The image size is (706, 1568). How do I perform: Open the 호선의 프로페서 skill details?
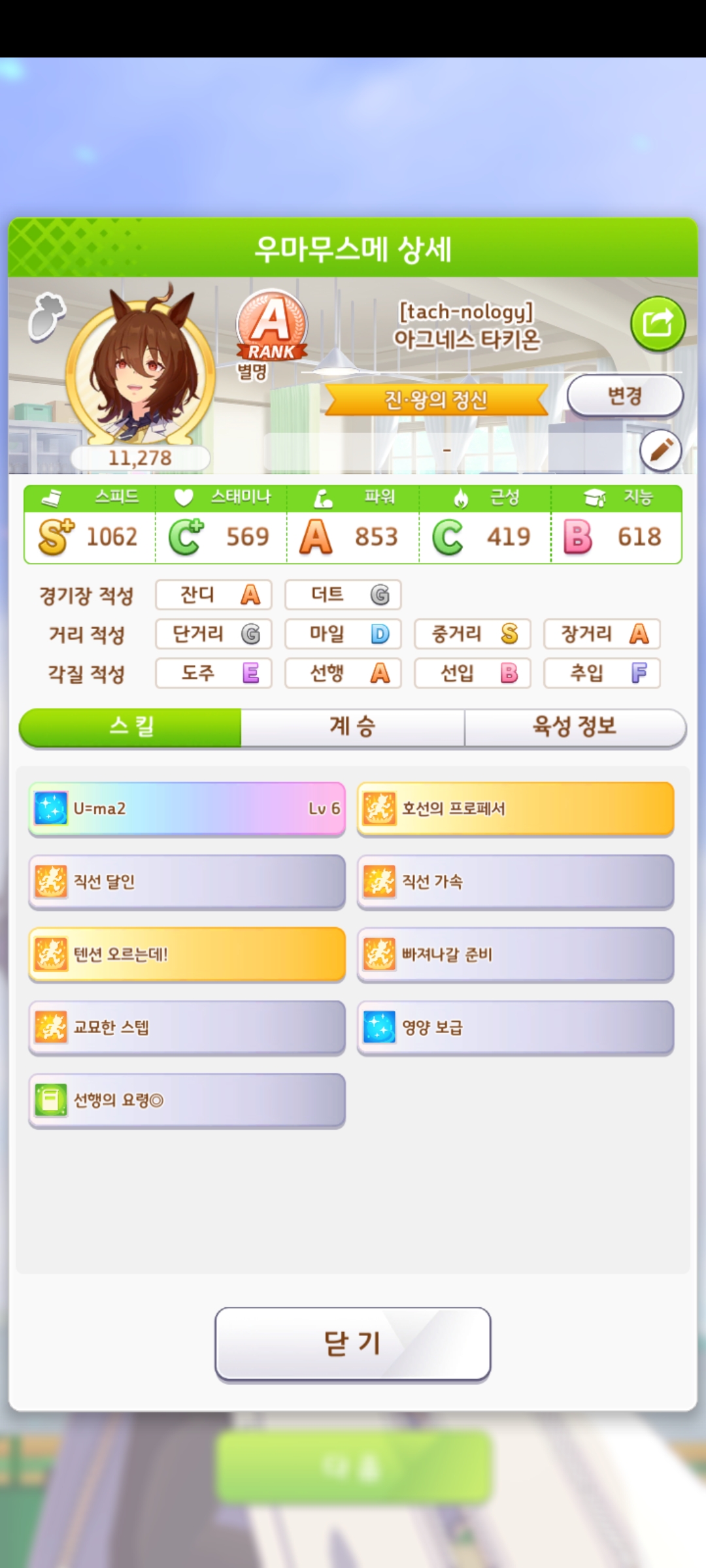515,809
